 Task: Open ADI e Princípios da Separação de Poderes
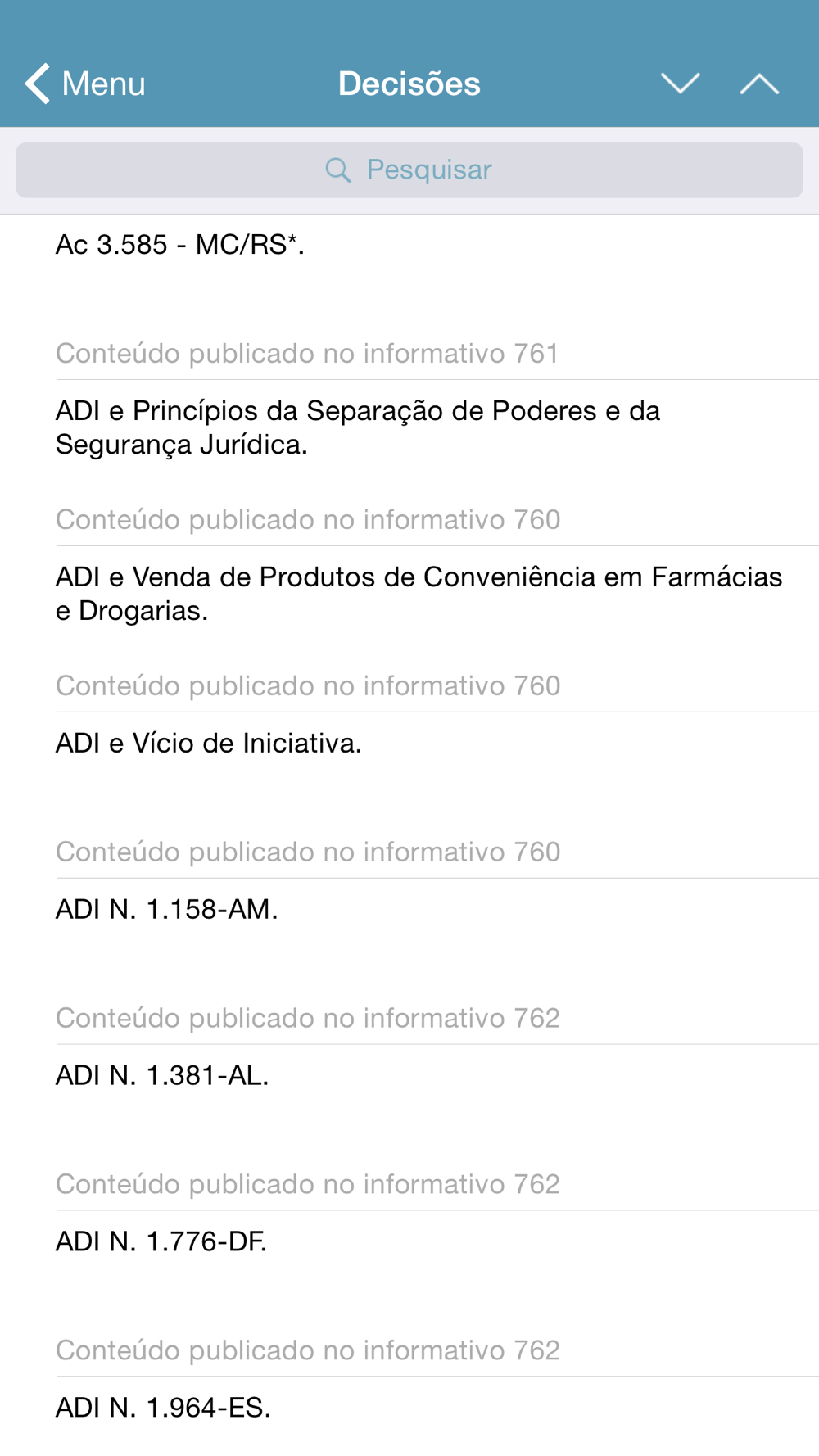click(358, 427)
